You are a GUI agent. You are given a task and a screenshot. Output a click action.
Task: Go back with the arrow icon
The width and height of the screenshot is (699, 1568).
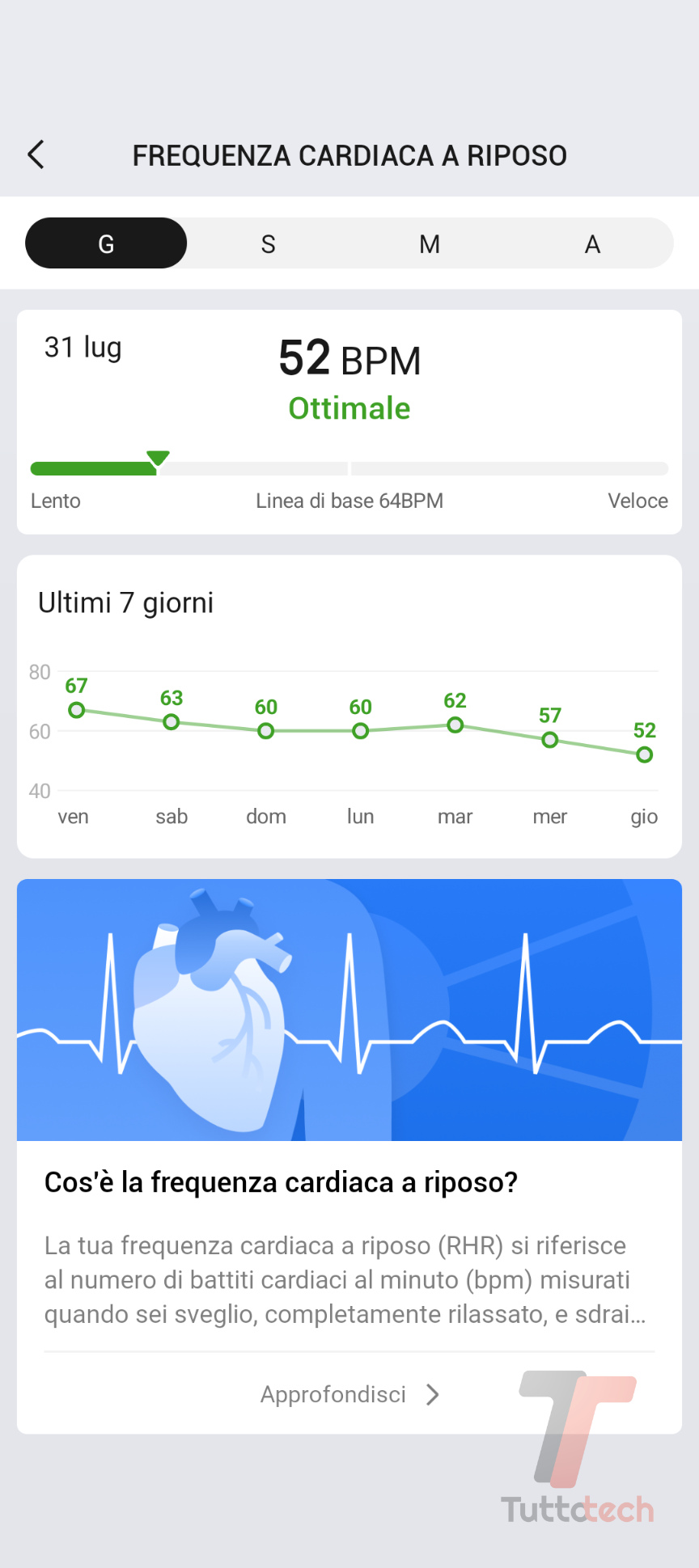coord(36,154)
